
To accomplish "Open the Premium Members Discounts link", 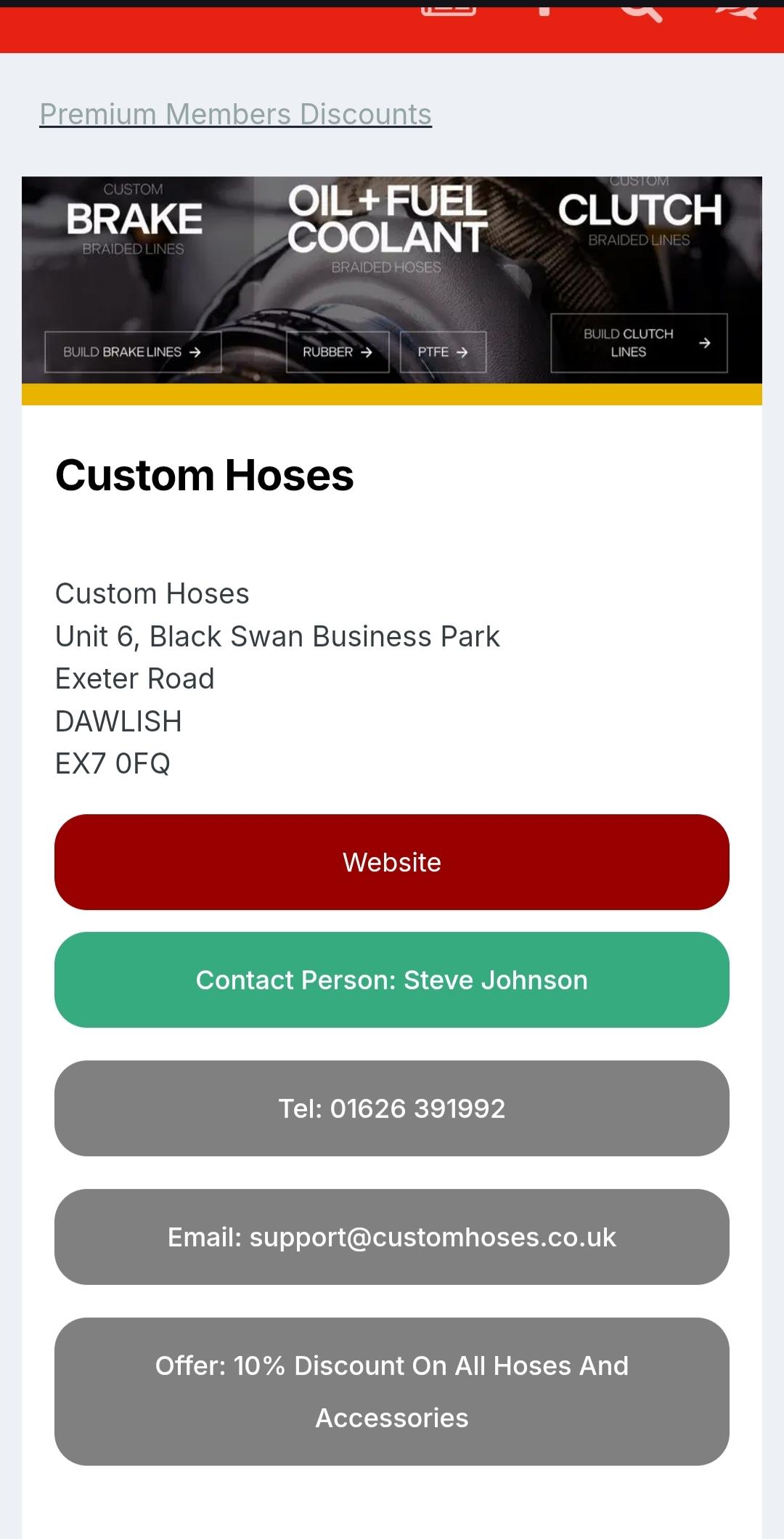I will point(235,114).
